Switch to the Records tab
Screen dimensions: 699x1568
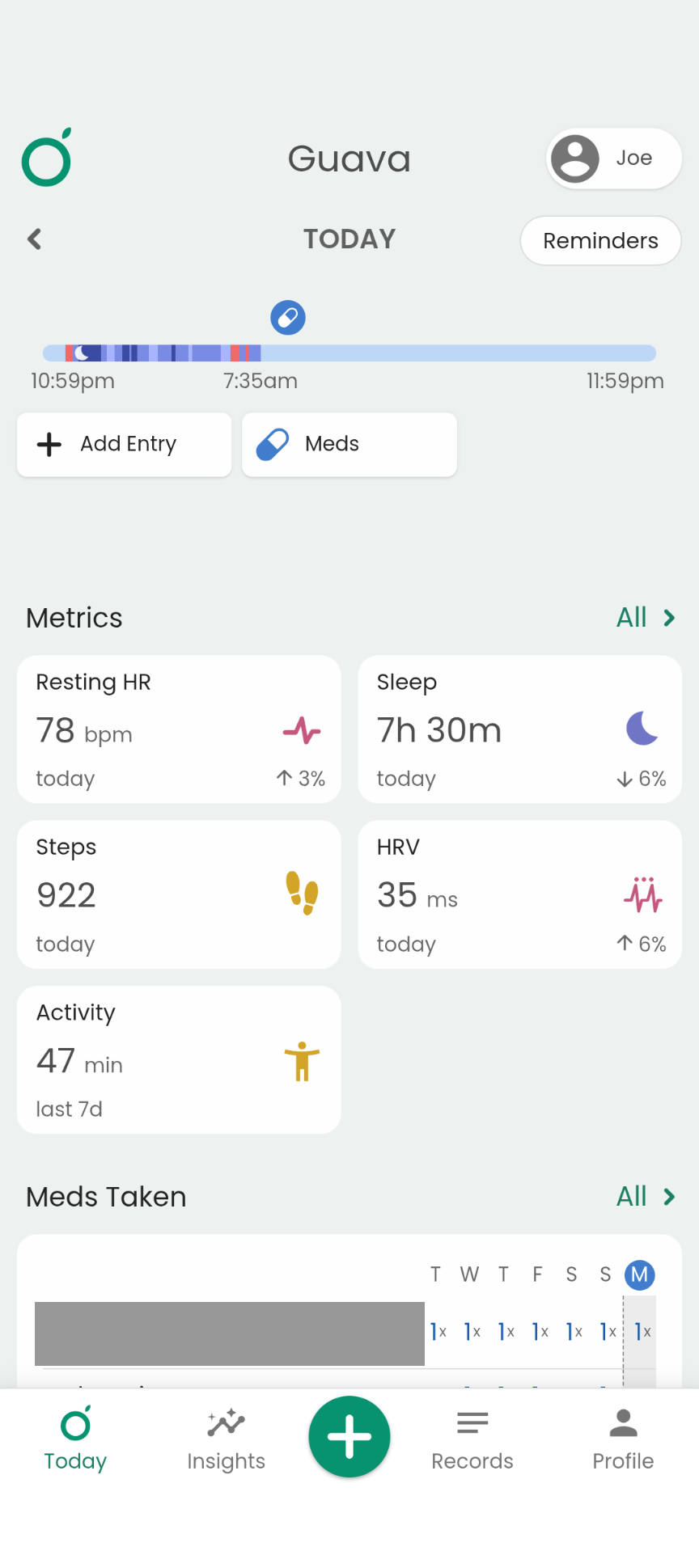coord(472,1439)
